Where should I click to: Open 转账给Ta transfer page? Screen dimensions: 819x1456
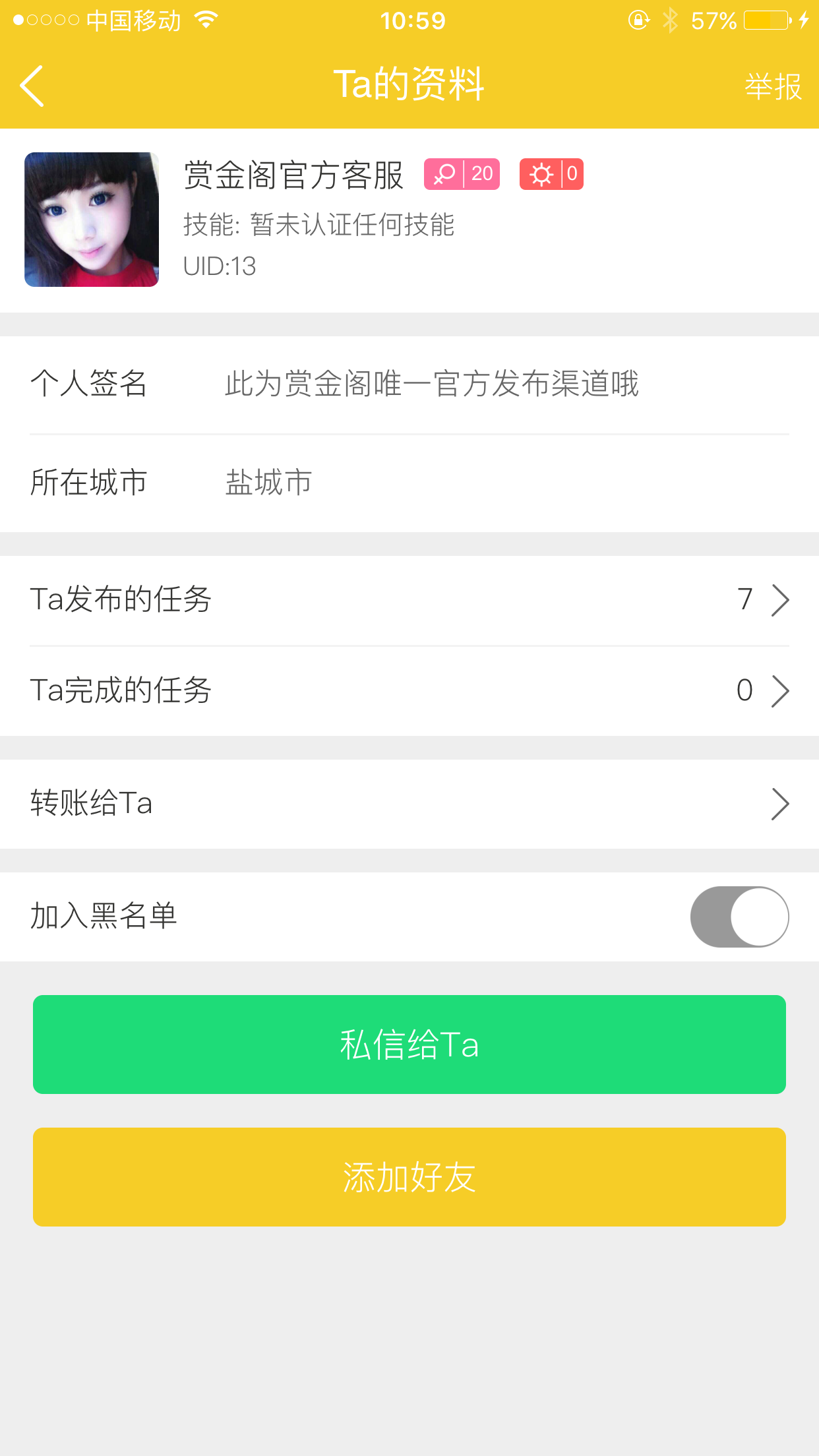(409, 804)
